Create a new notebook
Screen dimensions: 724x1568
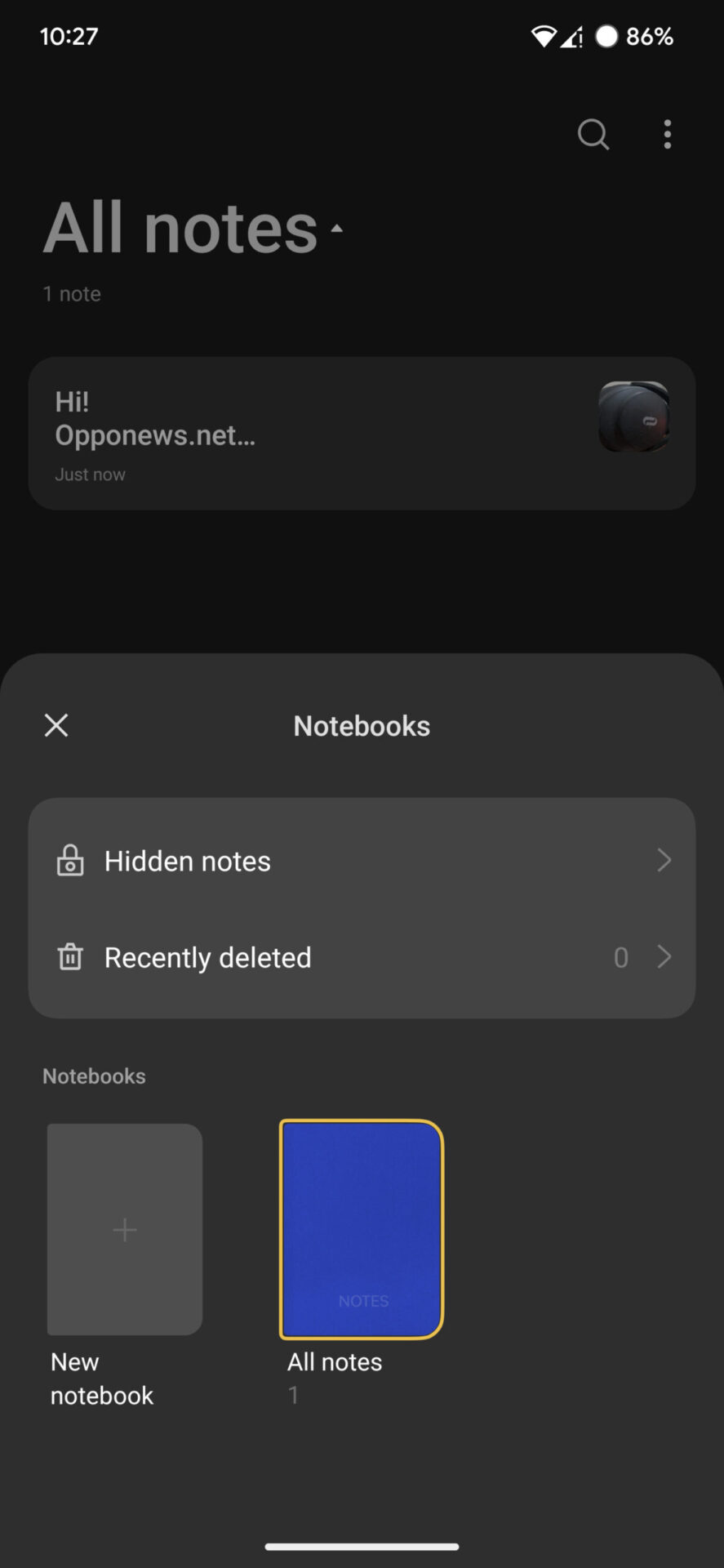(125, 1229)
